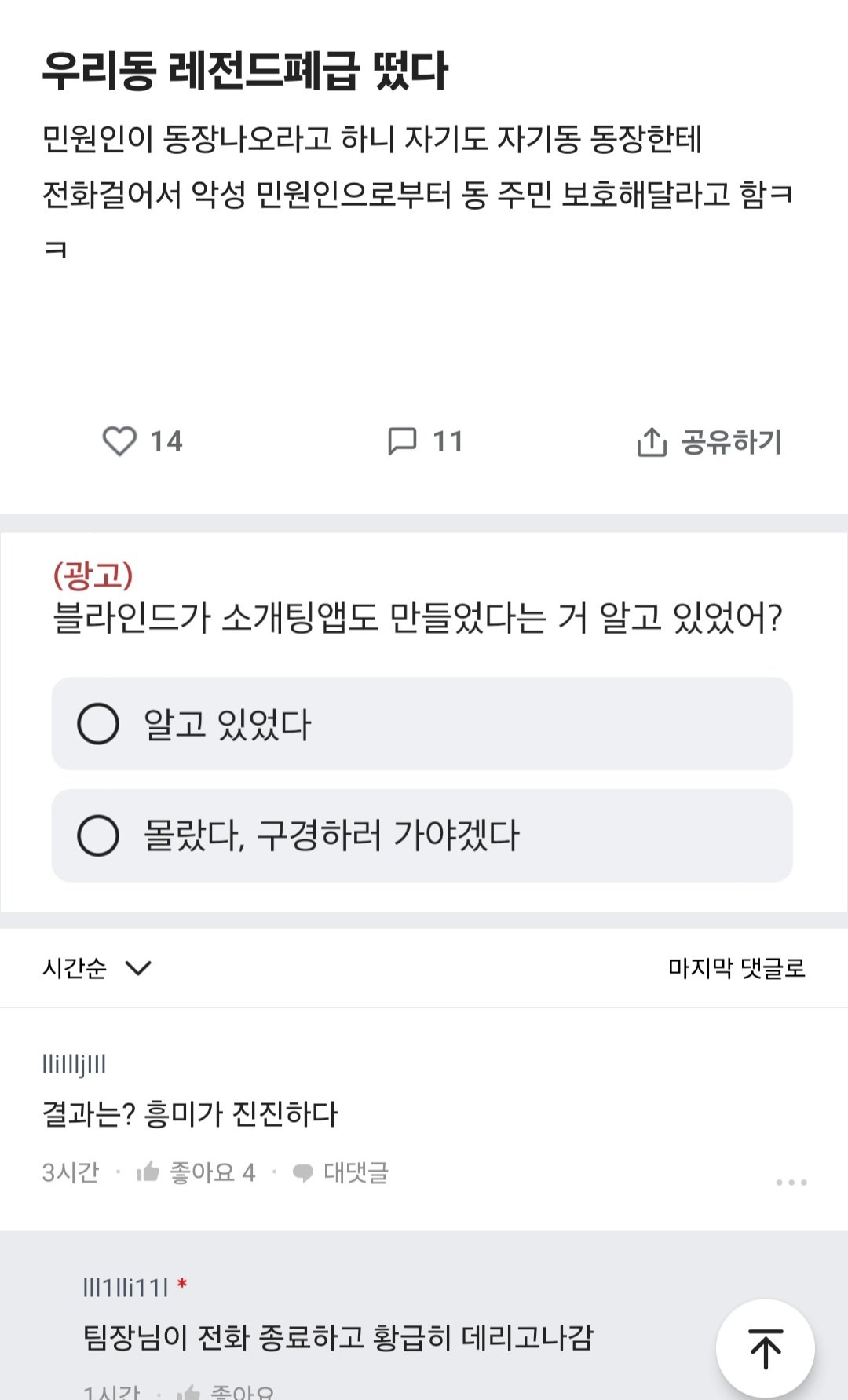Screen dimensions: 848x1400
Task: Tap the comment count '11'
Action: click(x=448, y=442)
